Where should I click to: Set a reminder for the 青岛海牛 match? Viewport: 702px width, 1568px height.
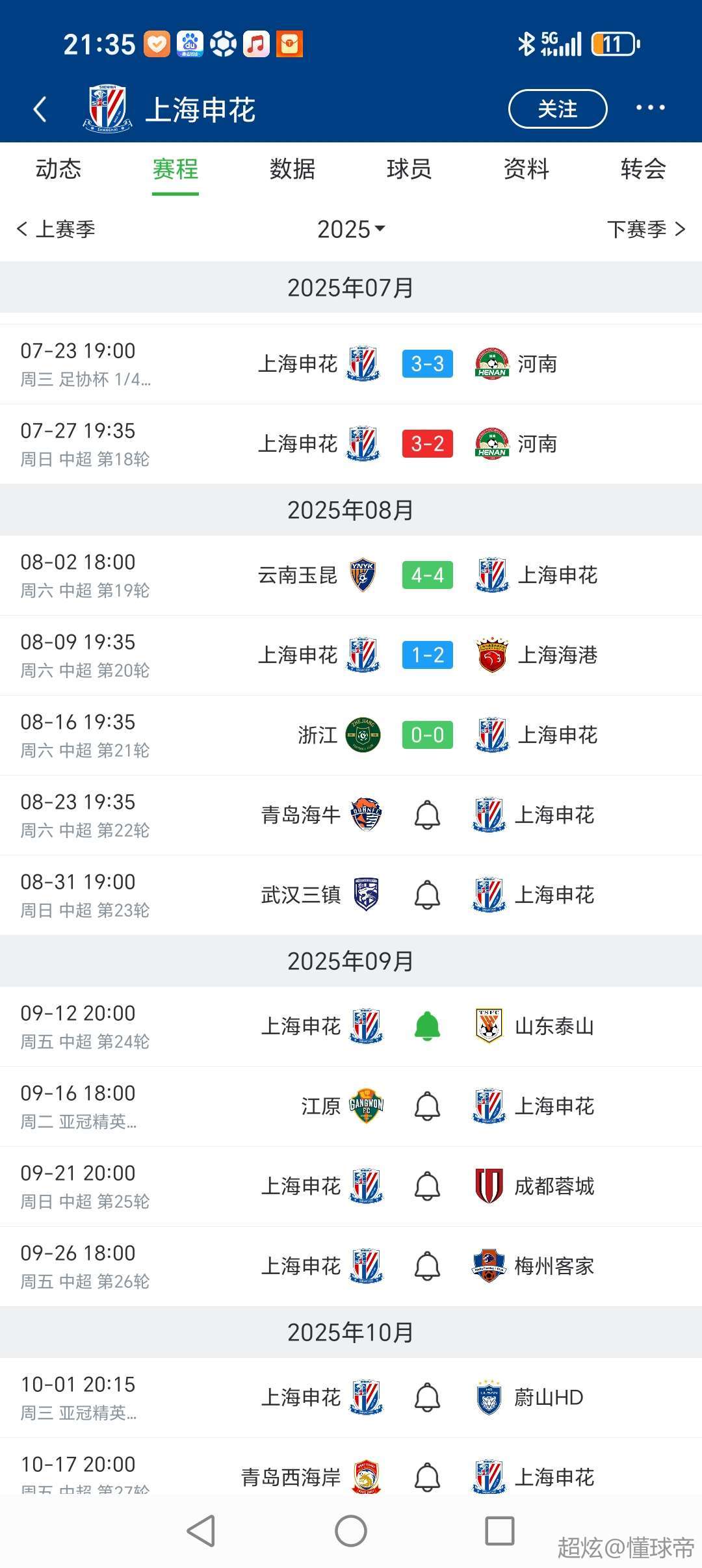[428, 815]
